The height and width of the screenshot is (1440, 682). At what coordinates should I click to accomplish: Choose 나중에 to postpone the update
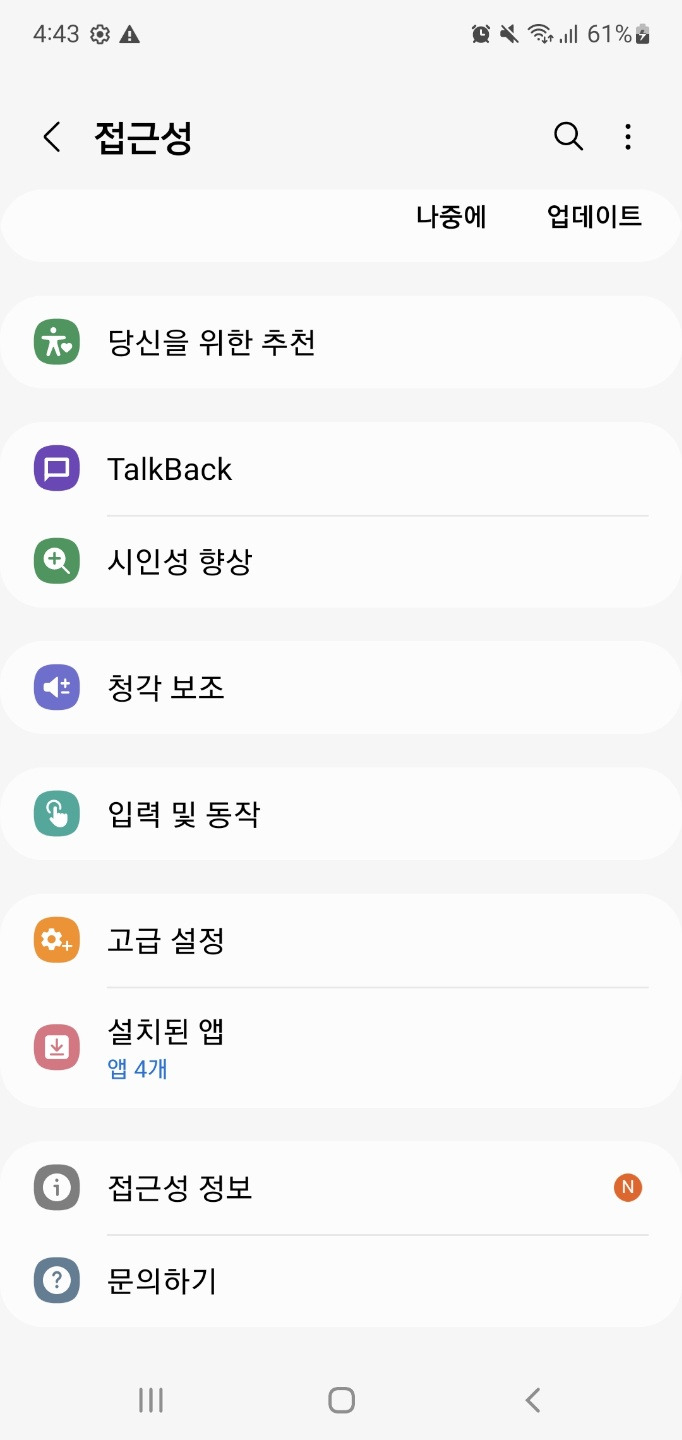[x=451, y=217]
